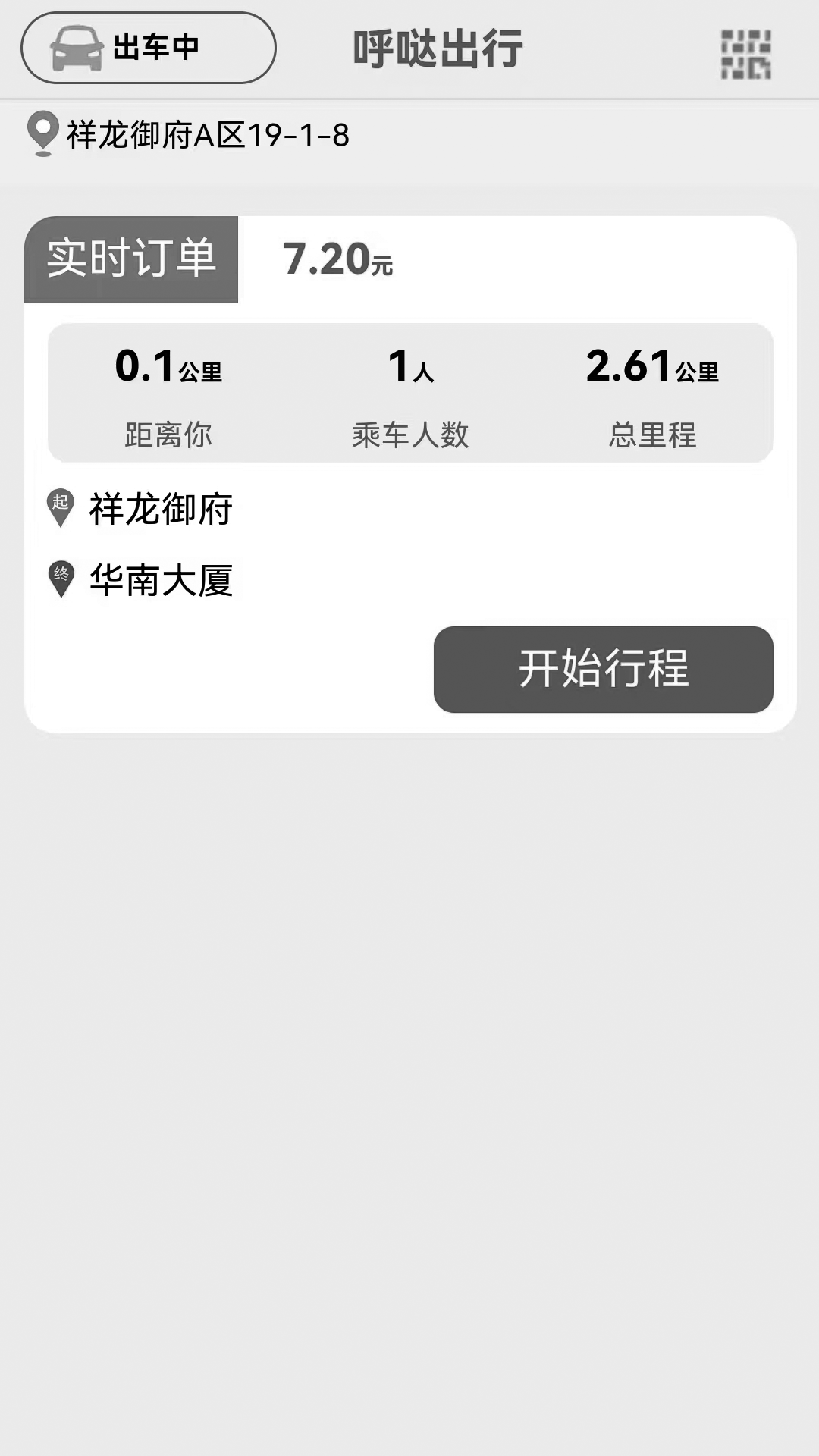The image size is (819, 1456).
Task: Toggle the 出车中 driving status button
Action: 149,48
